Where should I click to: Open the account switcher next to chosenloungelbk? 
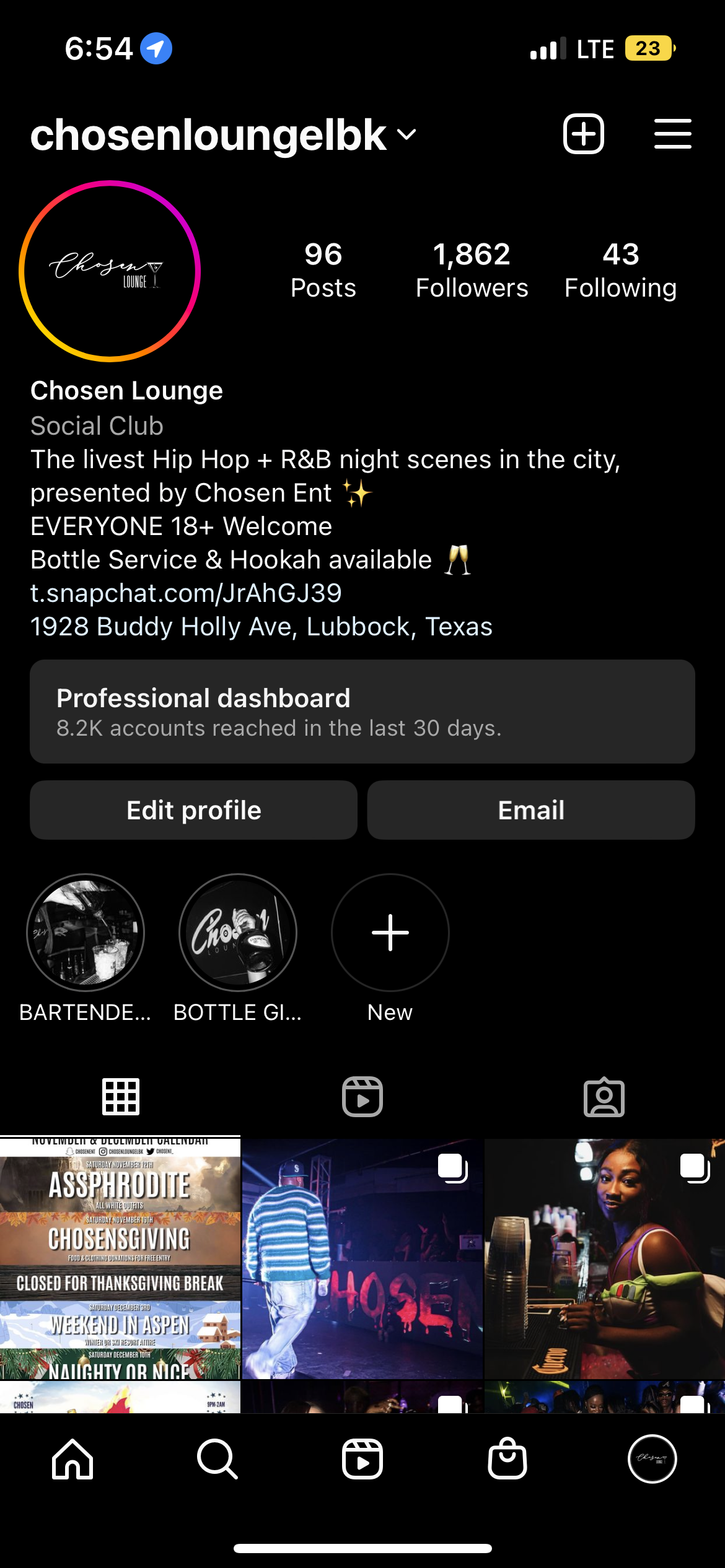point(406,134)
